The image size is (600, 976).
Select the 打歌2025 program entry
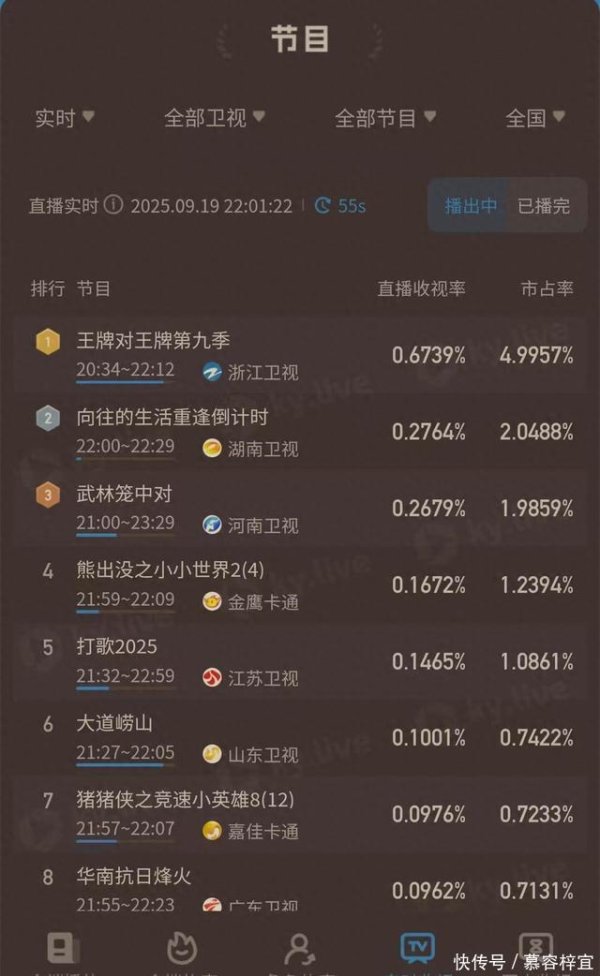[300, 662]
